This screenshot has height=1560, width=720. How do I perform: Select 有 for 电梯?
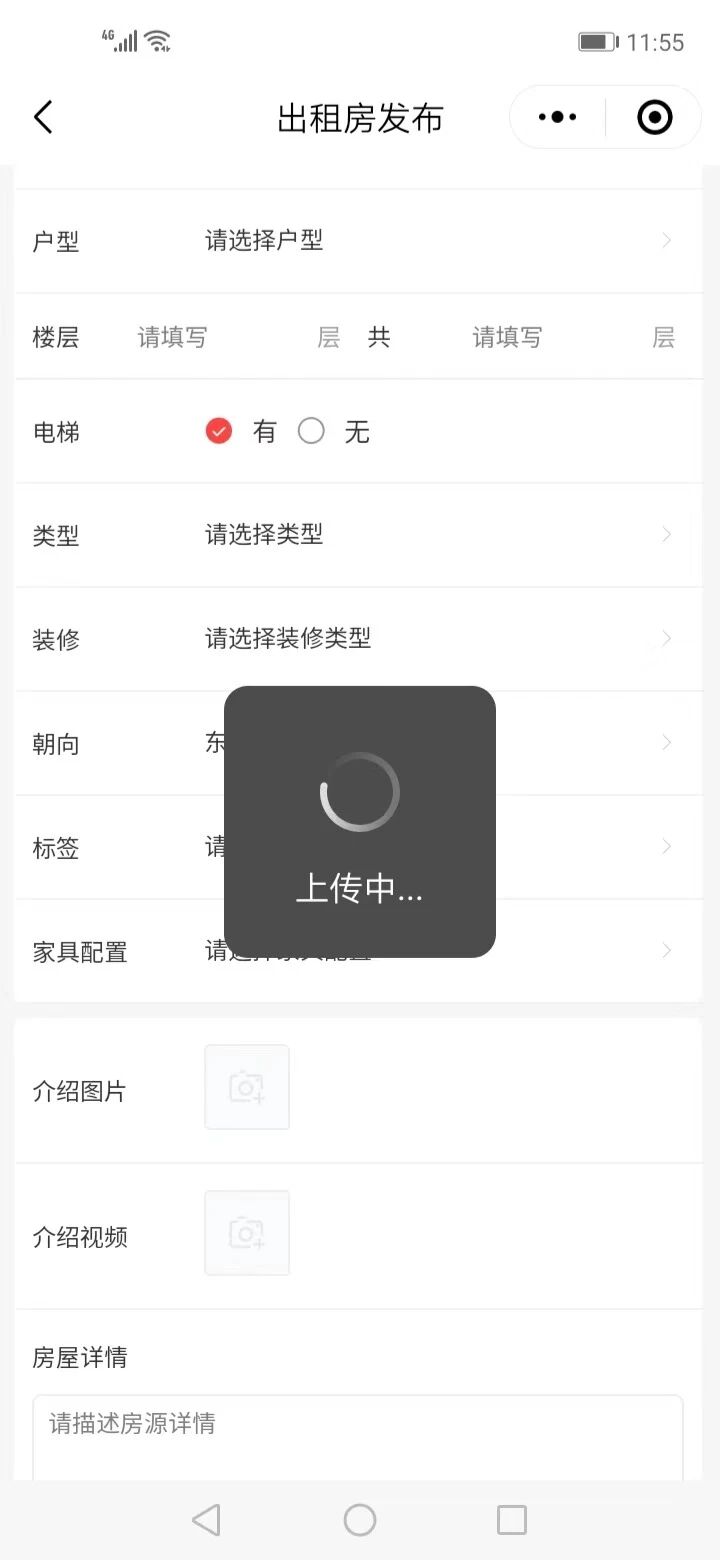click(219, 432)
